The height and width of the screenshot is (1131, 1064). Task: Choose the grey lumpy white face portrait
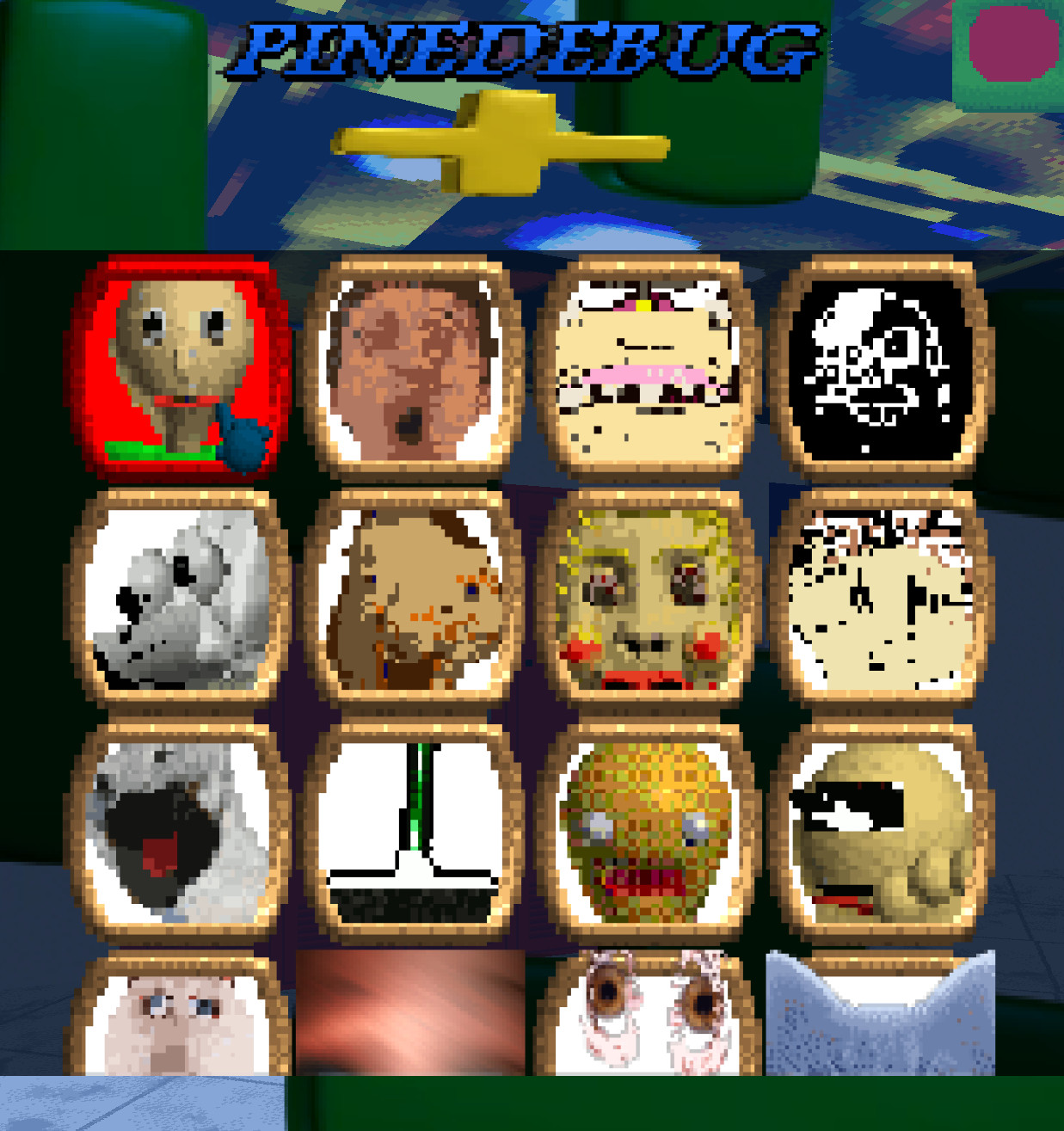coord(181,599)
